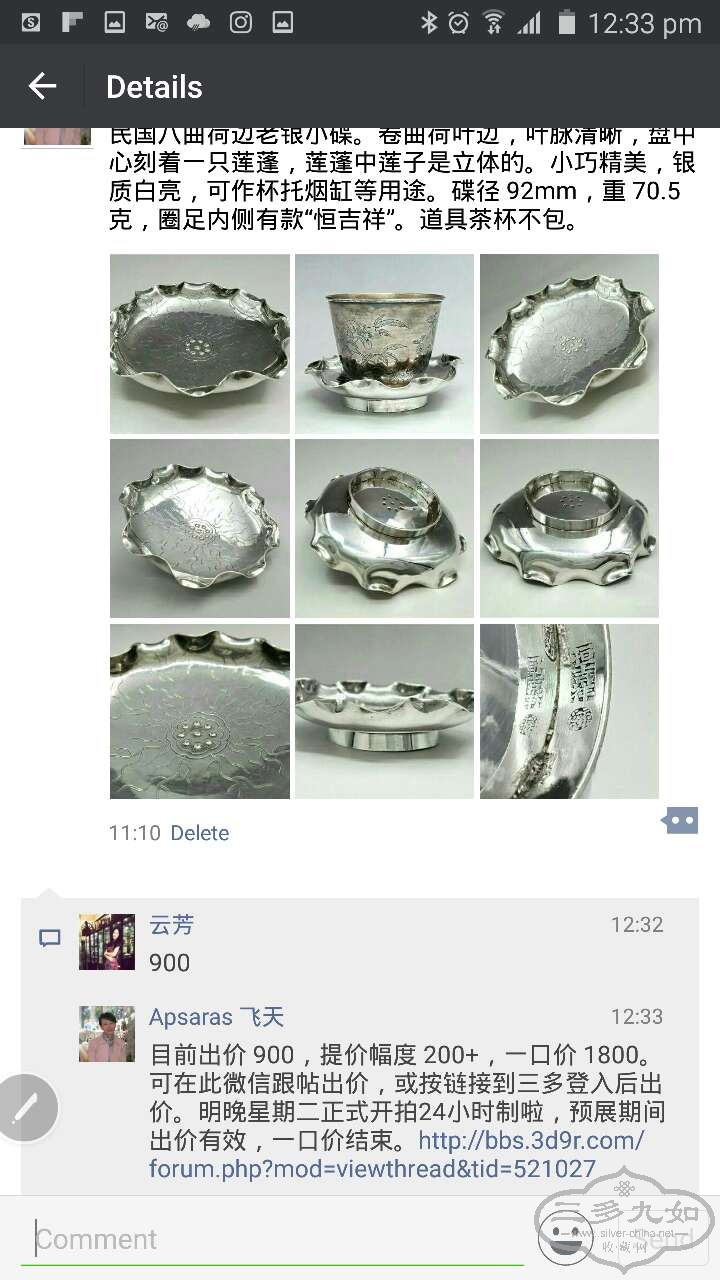The image size is (720, 1280).
Task: Open Apsaras 飞天 profile name
Action: [216, 1018]
